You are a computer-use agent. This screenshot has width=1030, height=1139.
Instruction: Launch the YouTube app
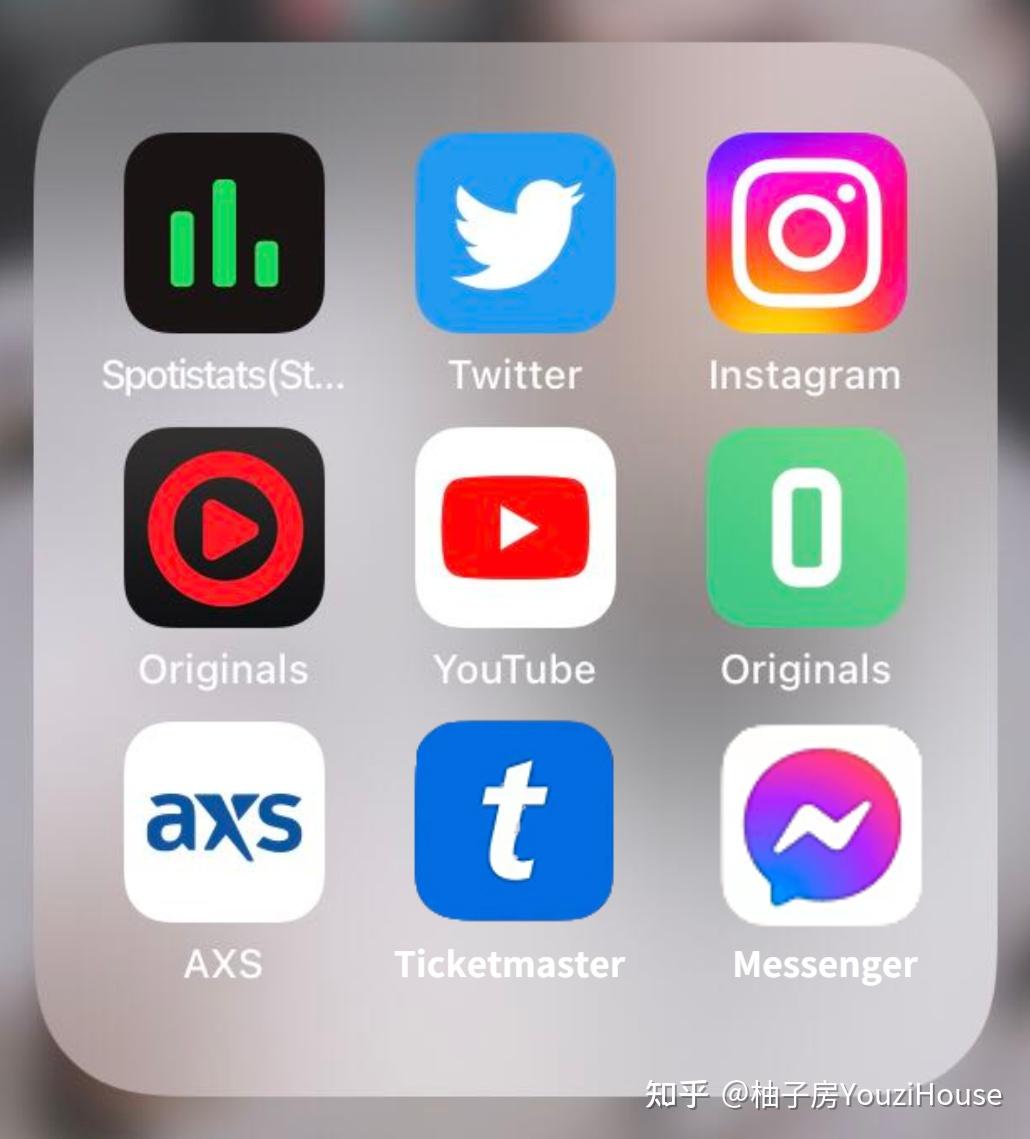click(515, 527)
